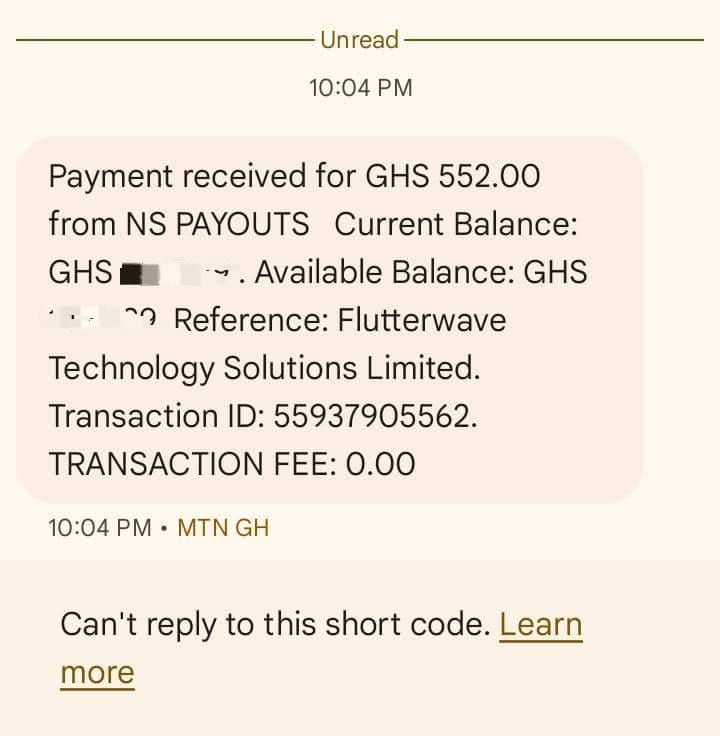Viewport: 720px width, 736px height.
Task: Open the Learn more link
Action: click(540, 625)
